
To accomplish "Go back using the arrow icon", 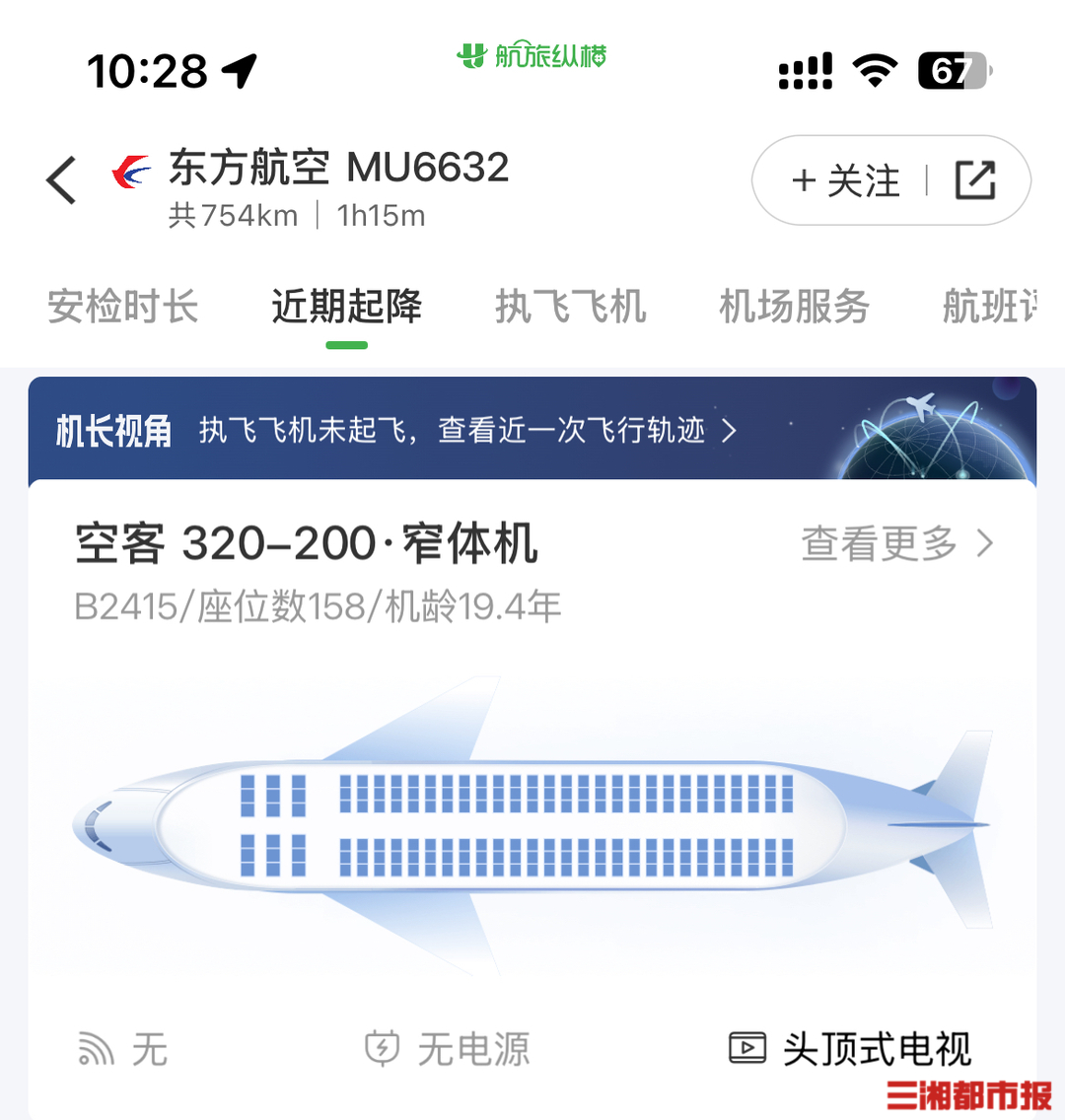I will (61, 181).
